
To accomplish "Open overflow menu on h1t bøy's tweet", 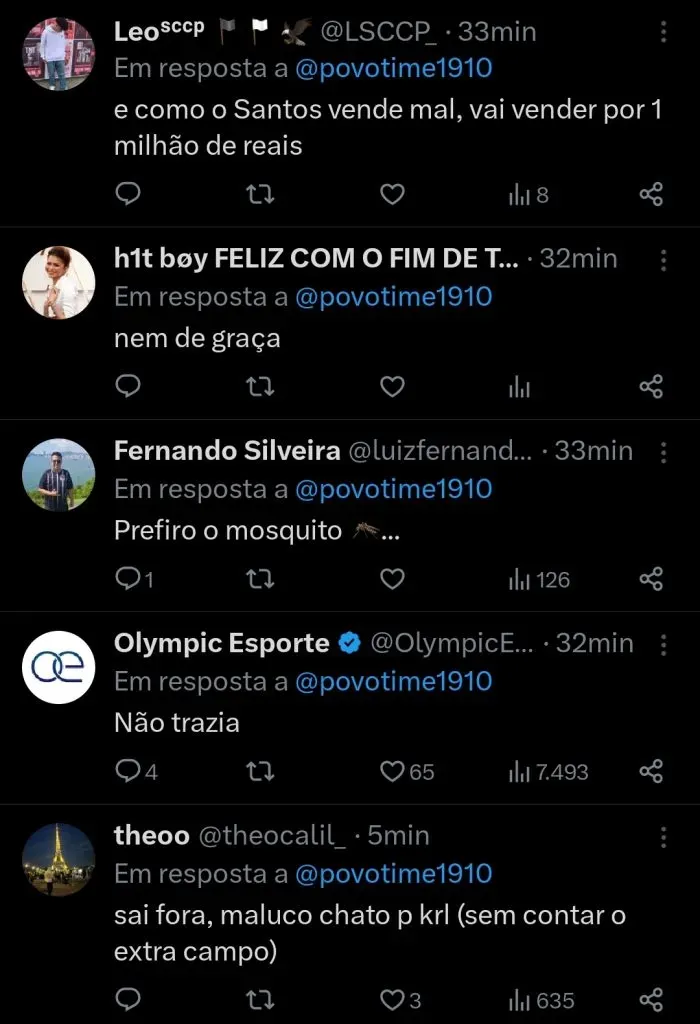I will [663, 259].
